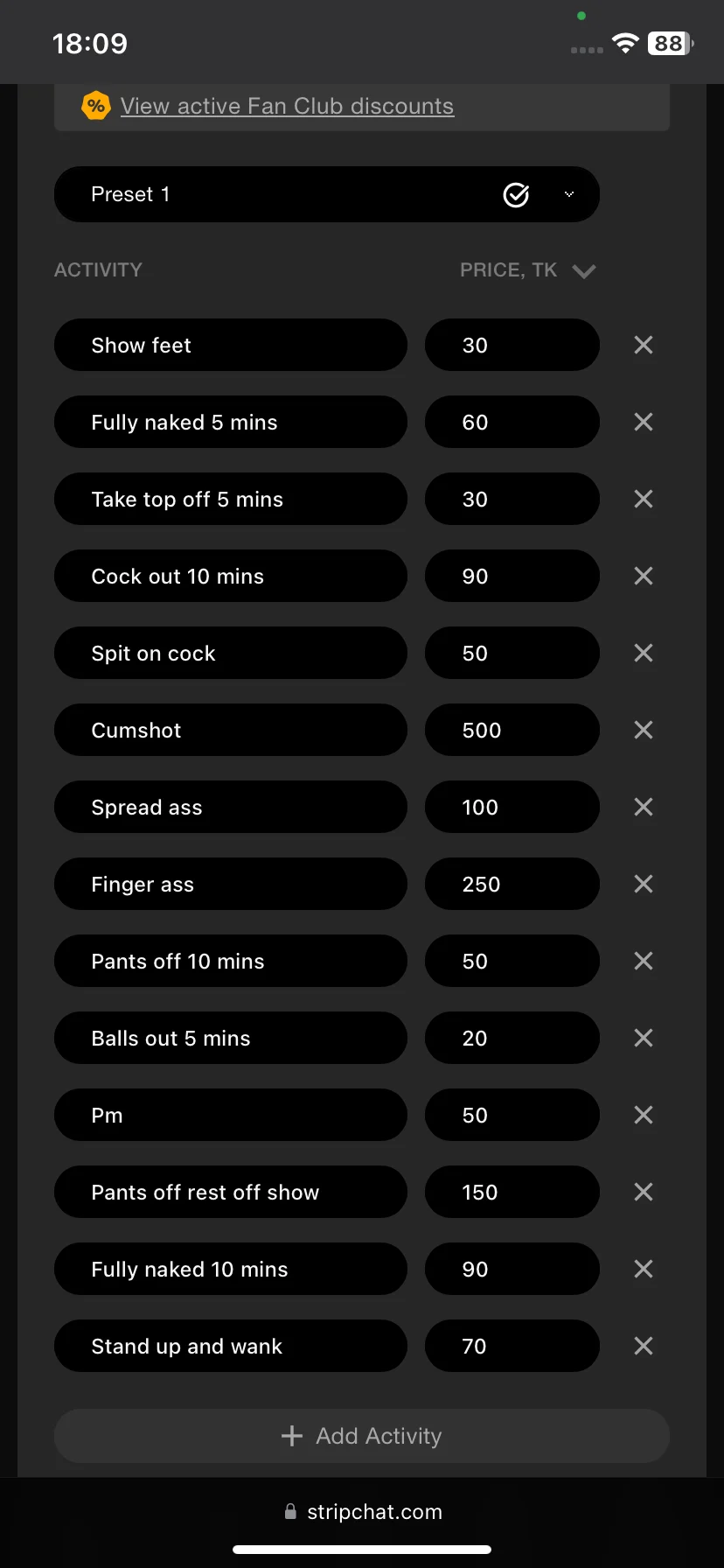Image resolution: width=724 pixels, height=1568 pixels.
Task: Remove the Balls out 5 mins row
Action: click(x=644, y=1038)
